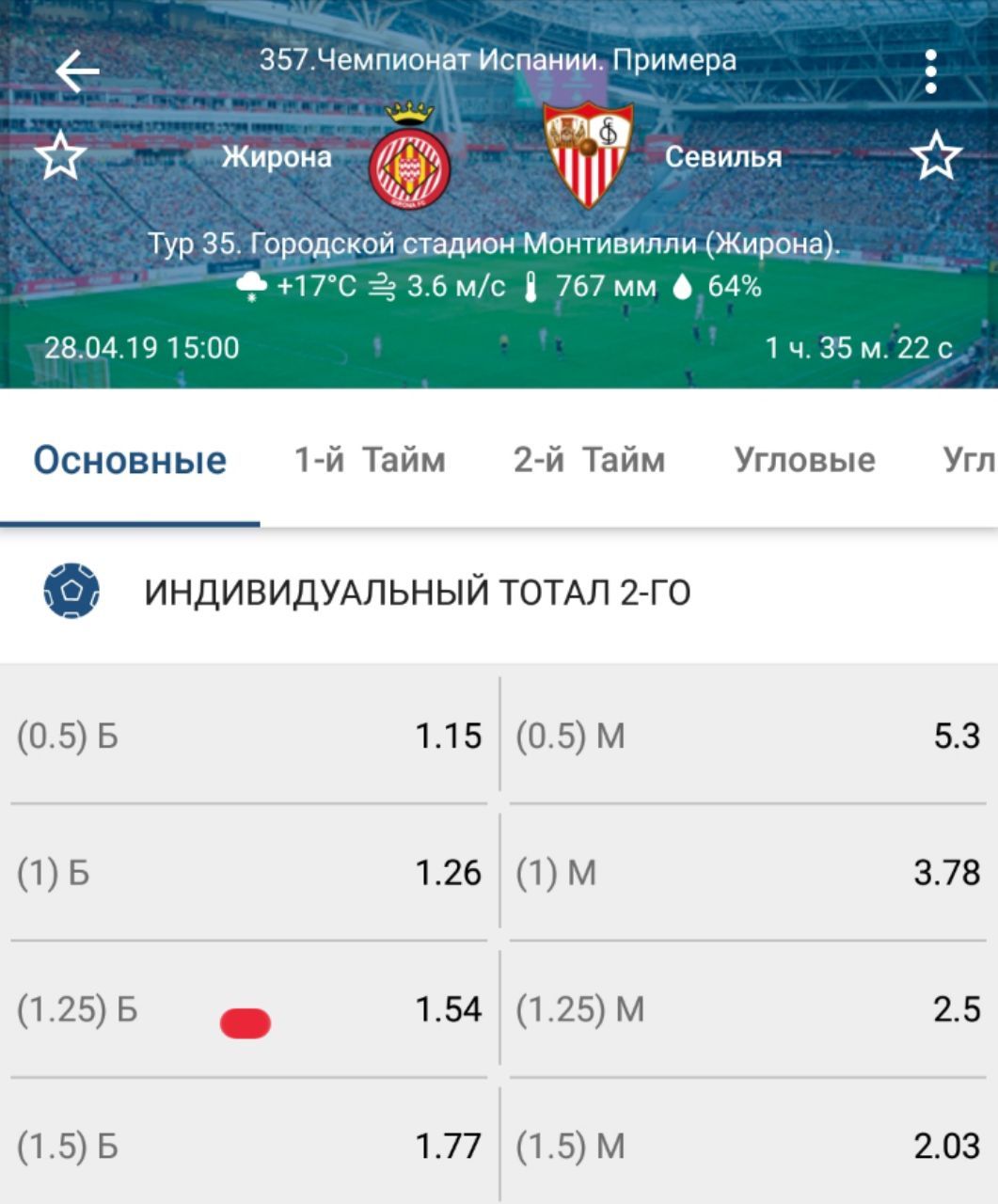Open the three-dot overflow menu
This screenshot has height=1204, width=998.
click(x=930, y=72)
